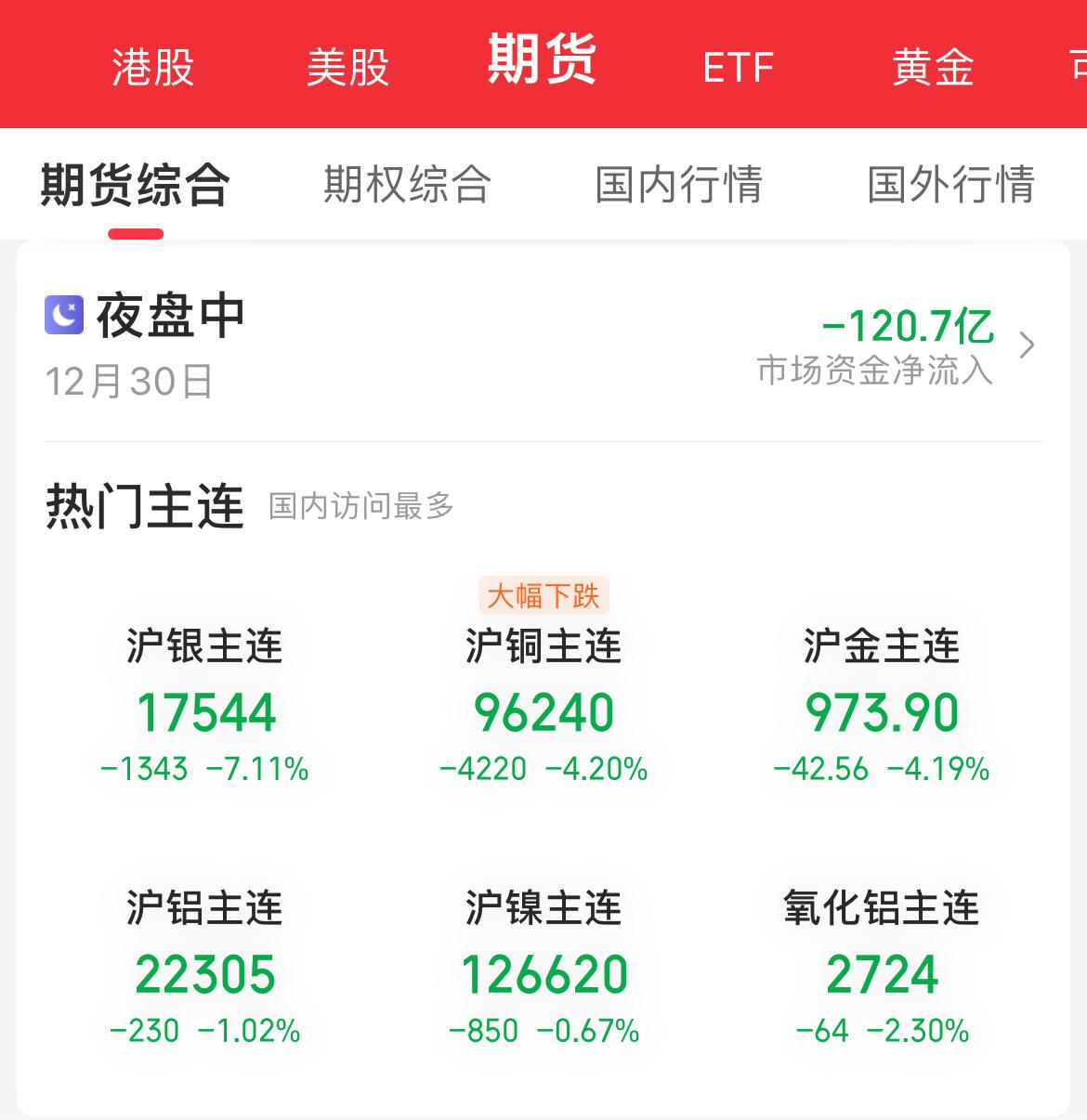Open the 国外行情 tab
Viewport: 1087px width, 1120px height.
click(951, 185)
